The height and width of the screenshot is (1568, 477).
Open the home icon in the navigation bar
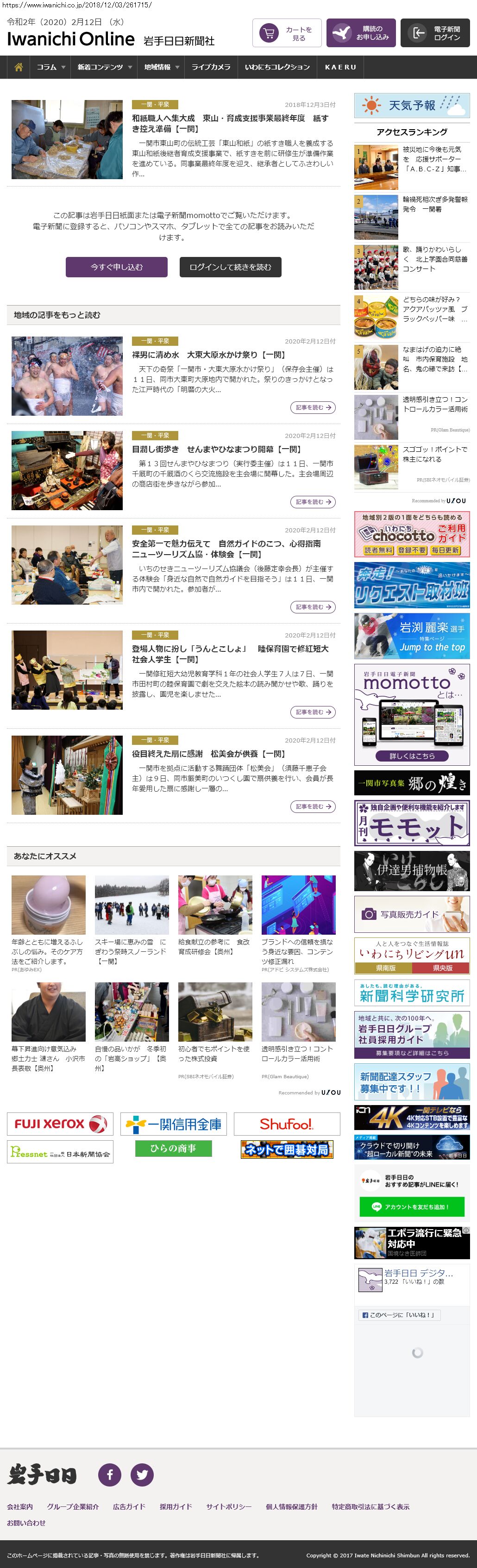[x=19, y=67]
